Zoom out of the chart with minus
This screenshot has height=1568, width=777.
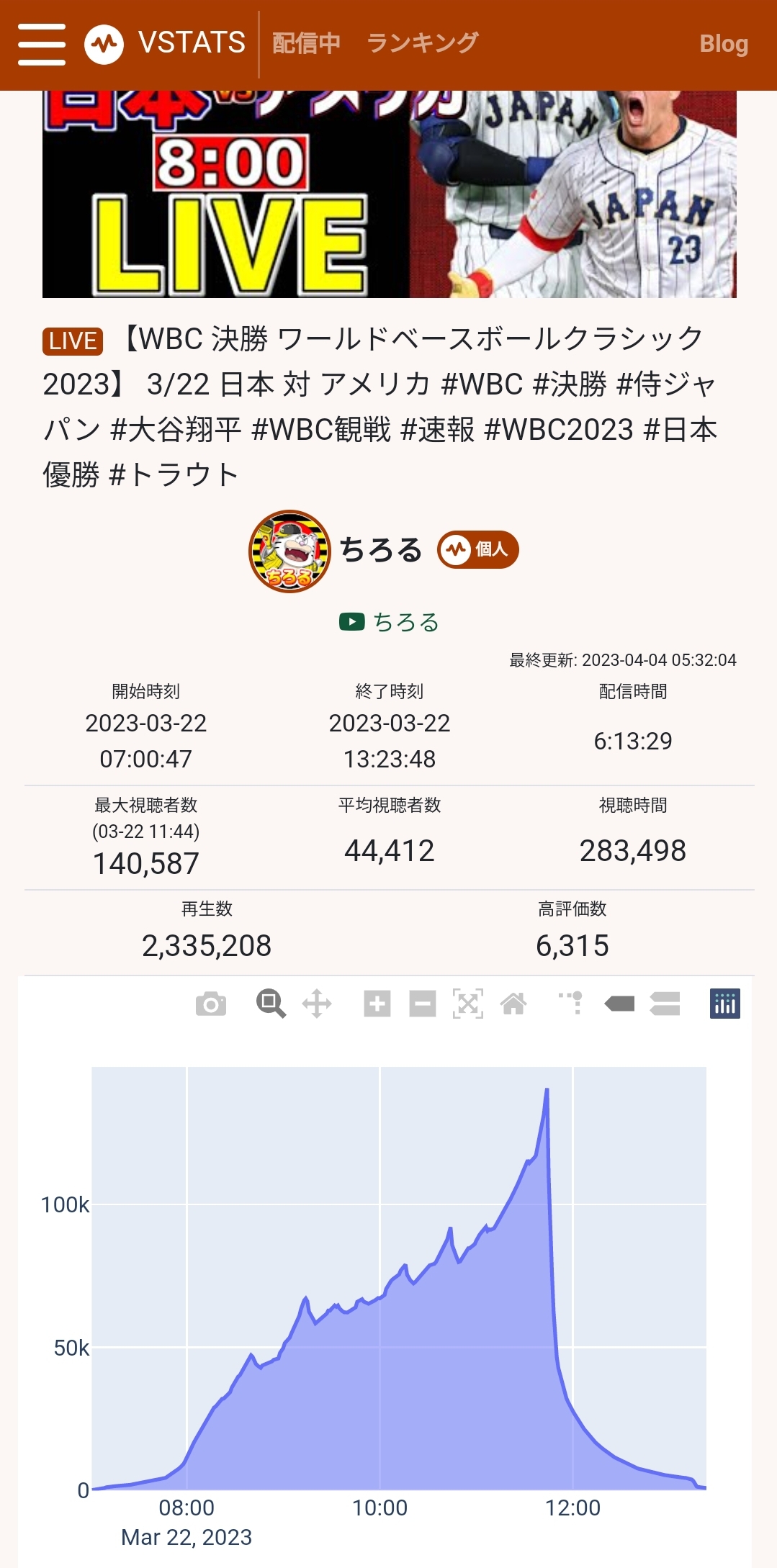tap(423, 1004)
